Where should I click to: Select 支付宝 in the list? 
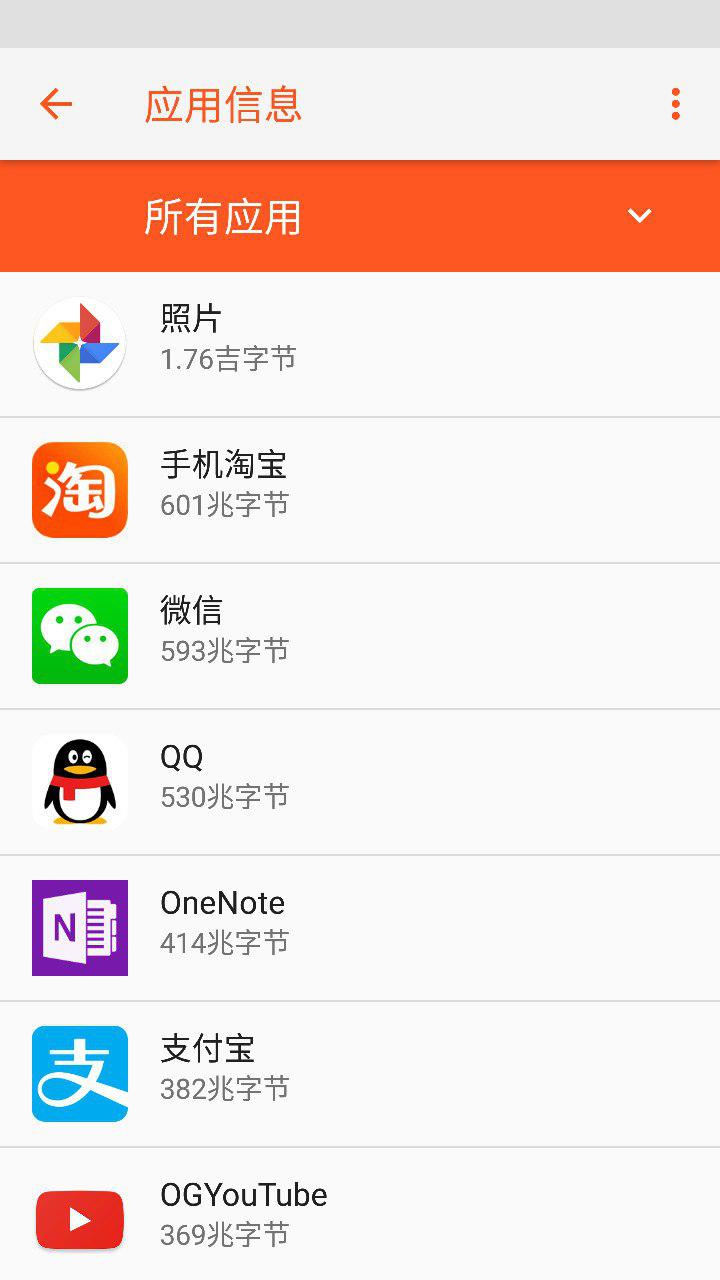(360, 1074)
